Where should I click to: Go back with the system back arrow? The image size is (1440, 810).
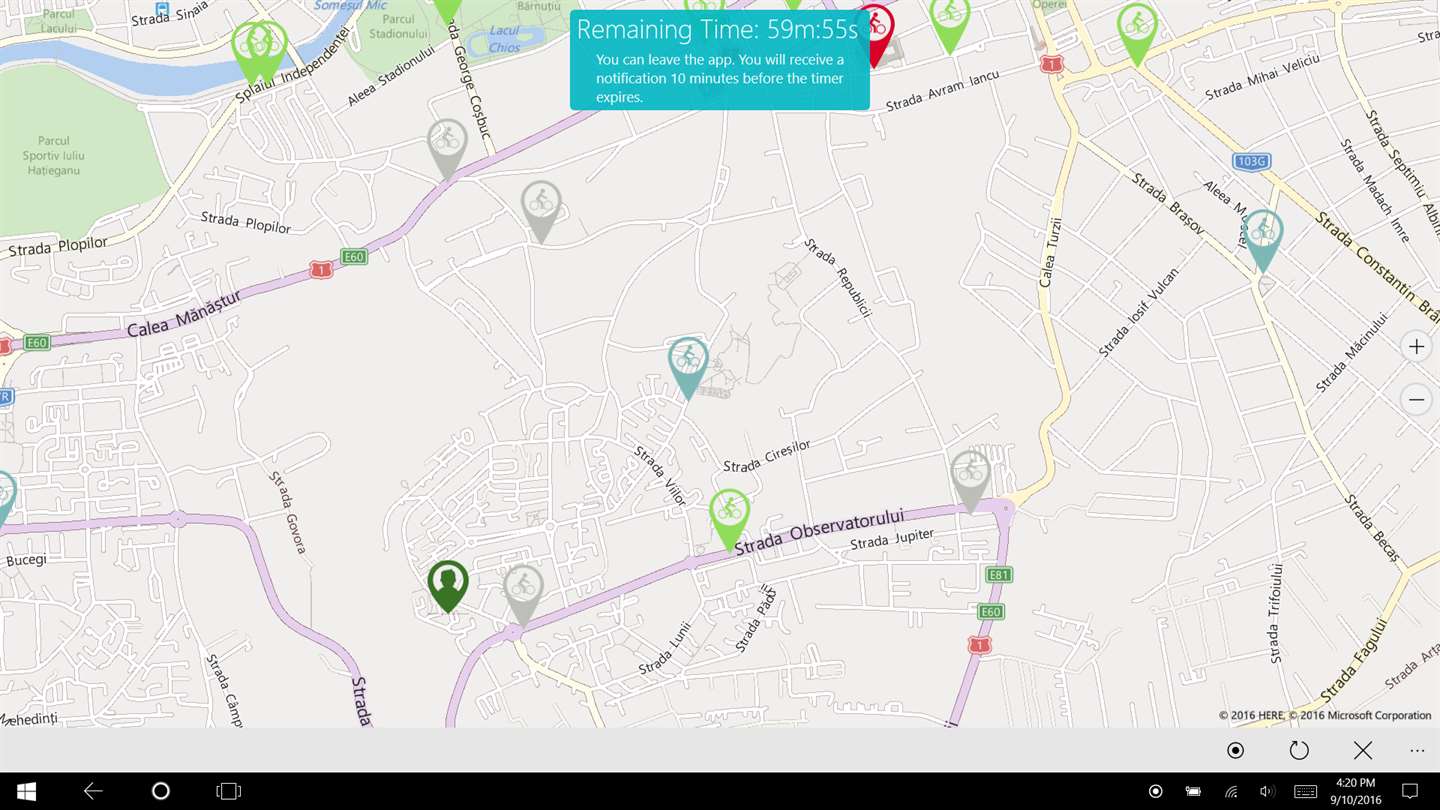pos(93,791)
